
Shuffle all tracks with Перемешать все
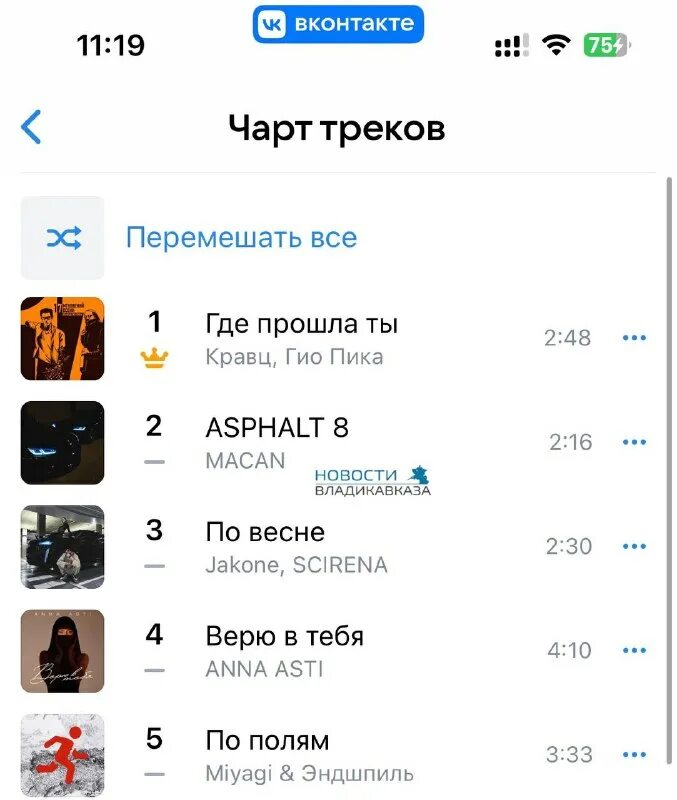240,238
